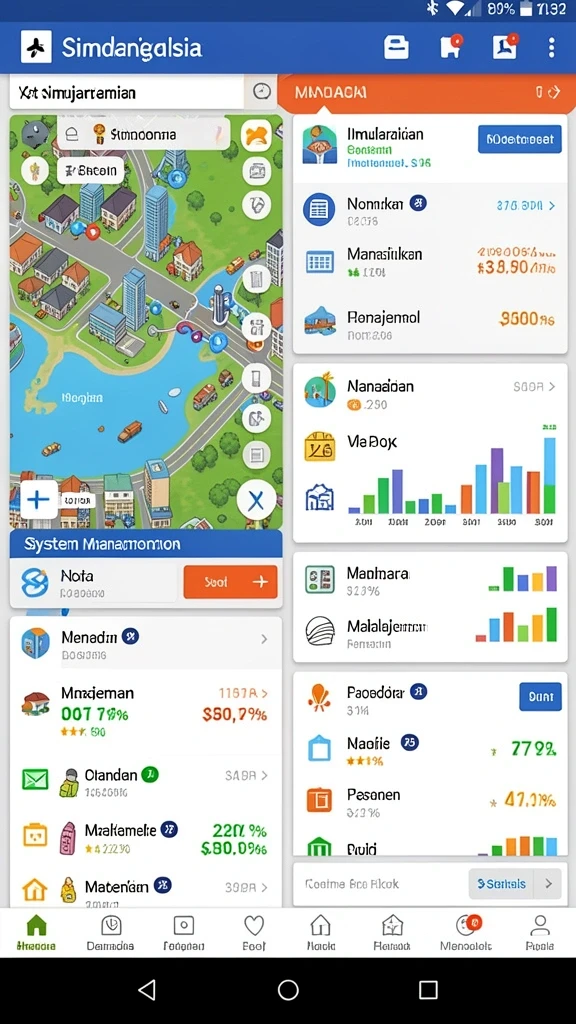Tap the plus button on the map
This screenshot has width=576, height=1024.
coord(37,500)
